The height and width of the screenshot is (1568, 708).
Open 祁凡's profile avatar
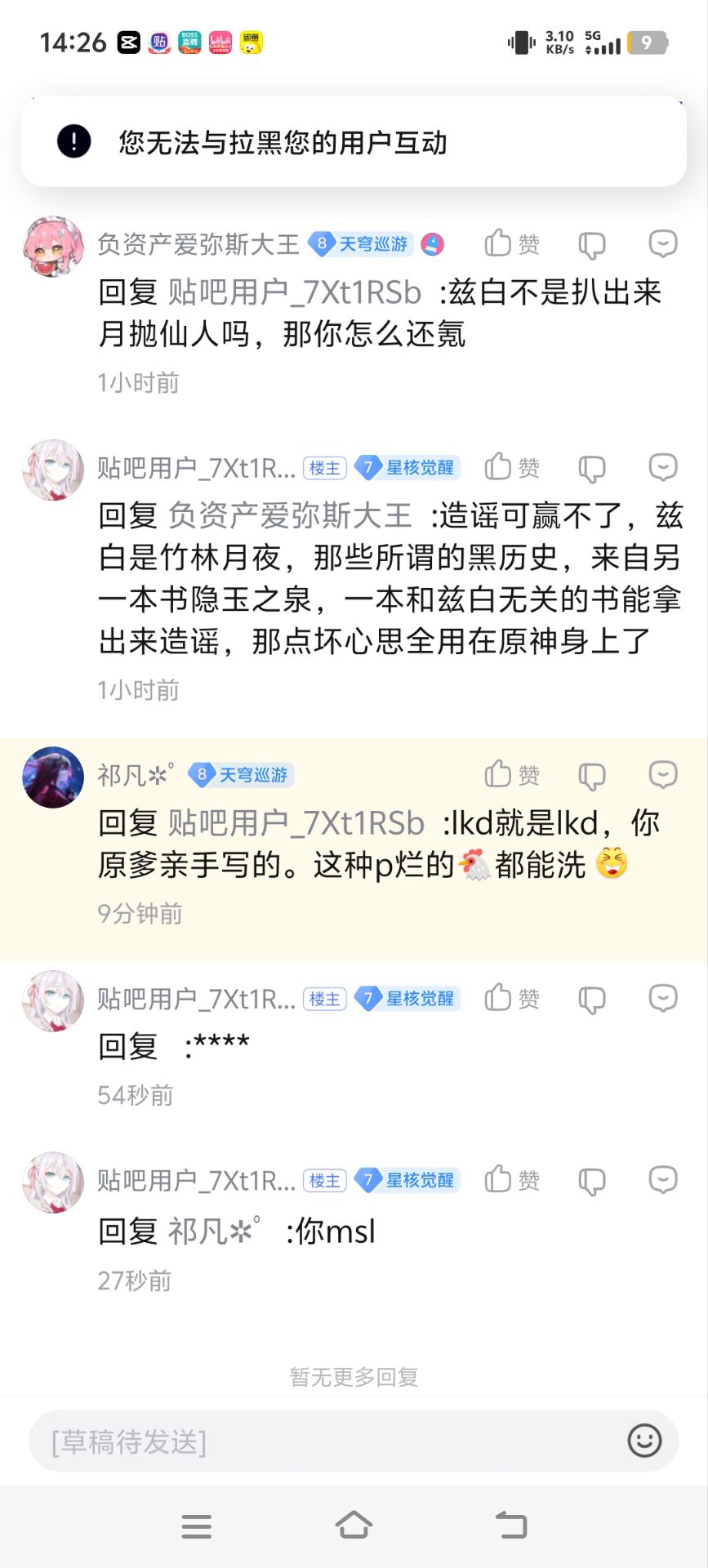tap(53, 777)
